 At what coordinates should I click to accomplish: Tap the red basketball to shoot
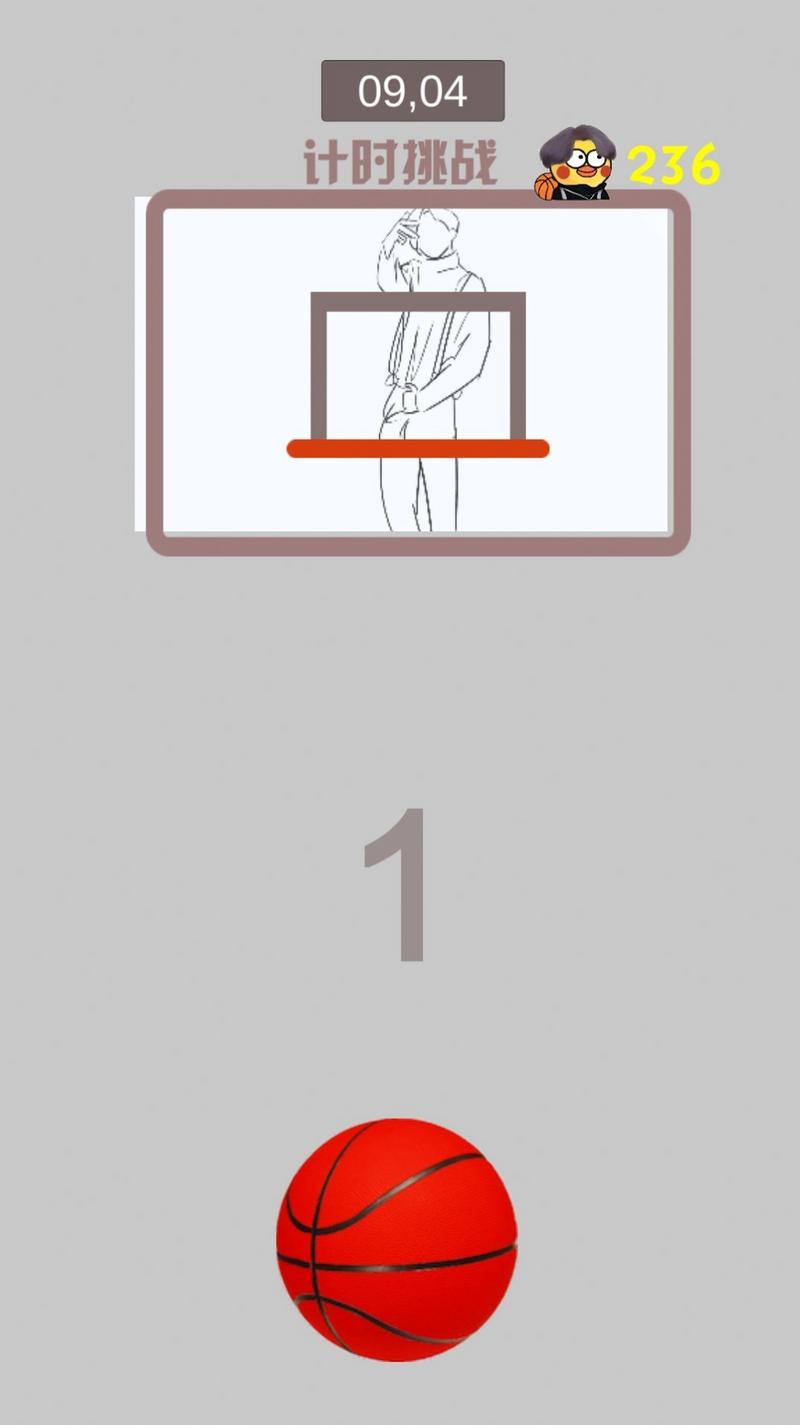point(397,1240)
